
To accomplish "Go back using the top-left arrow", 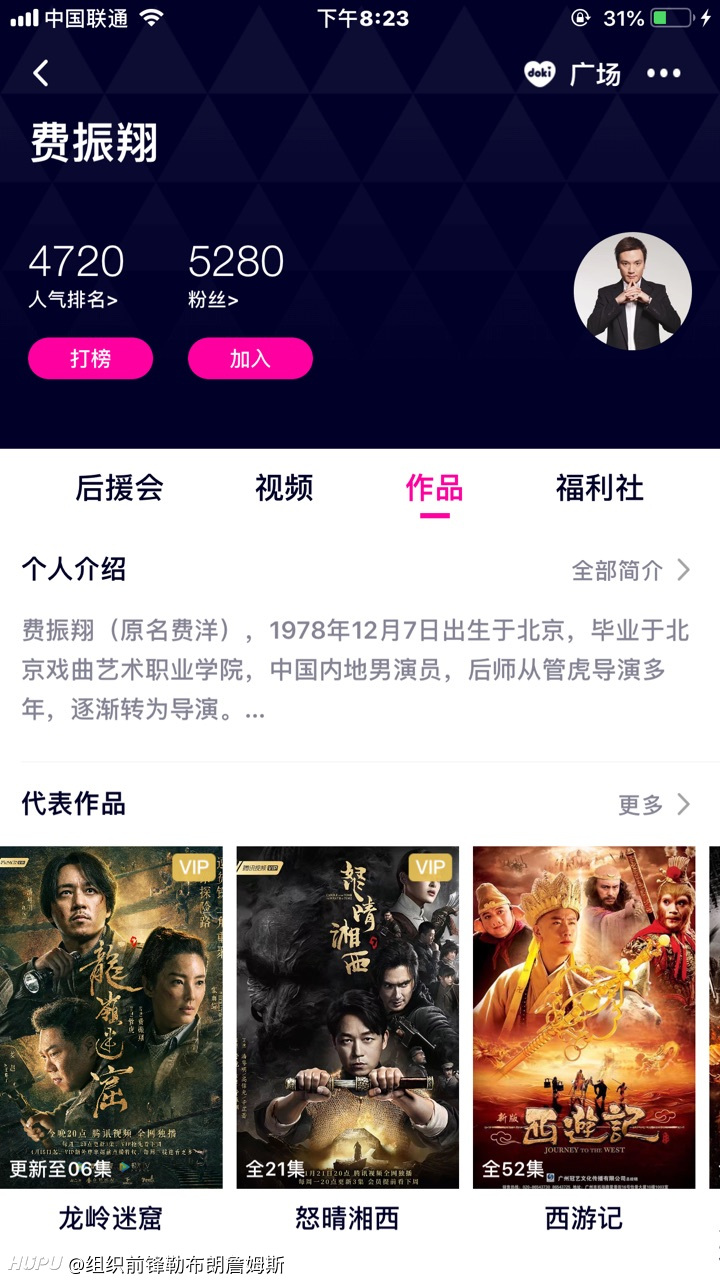I will pos(41,73).
